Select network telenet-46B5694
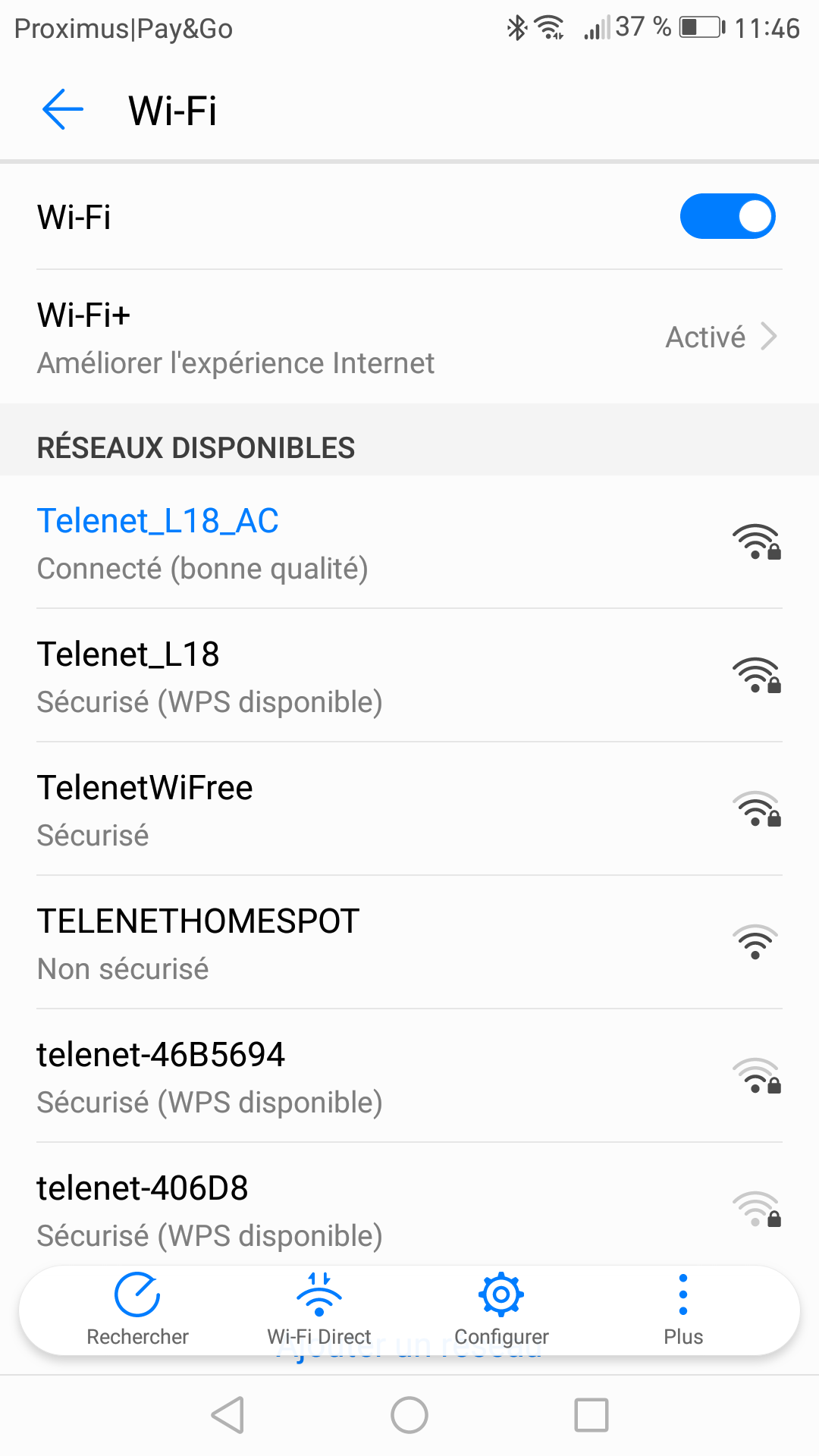The height and width of the screenshot is (1456, 819). coord(409,1076)
